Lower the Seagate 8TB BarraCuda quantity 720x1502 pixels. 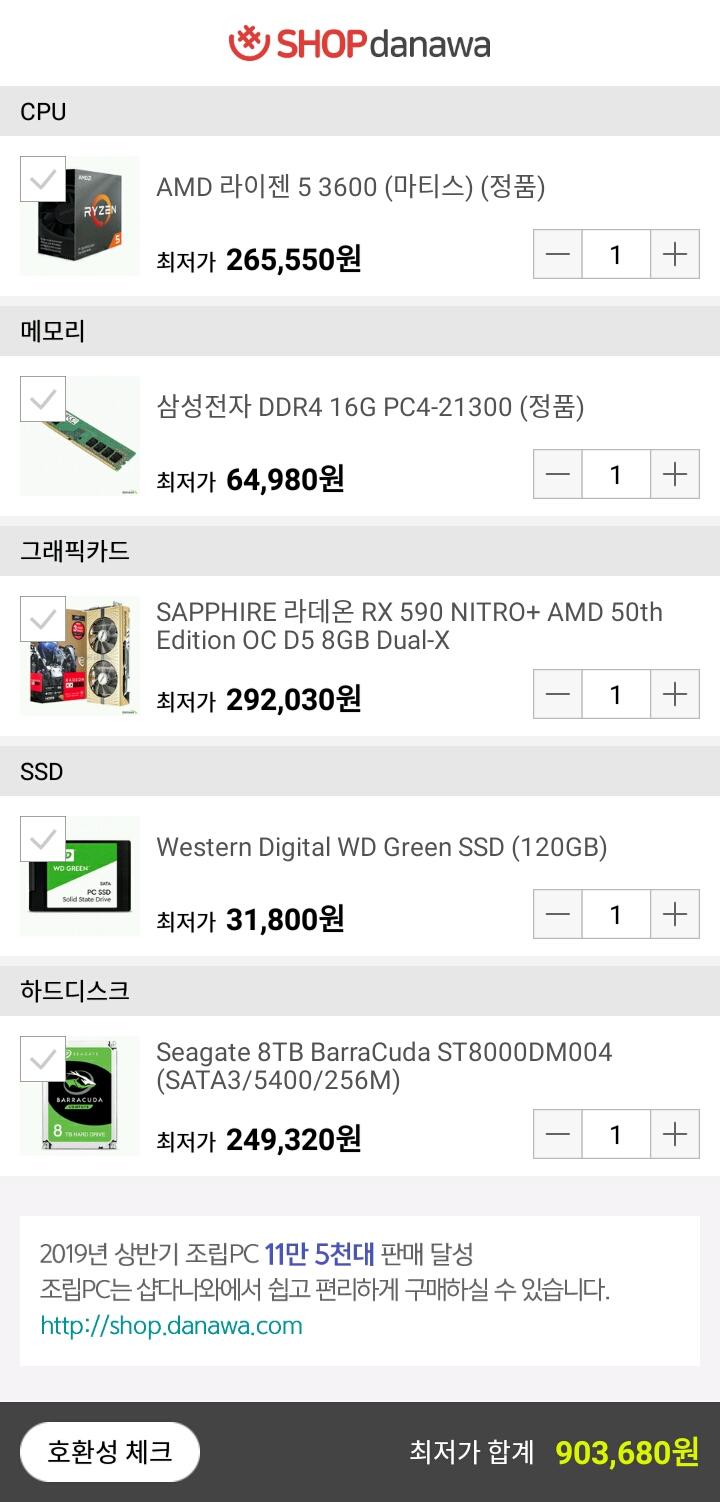click(558, 1134)
